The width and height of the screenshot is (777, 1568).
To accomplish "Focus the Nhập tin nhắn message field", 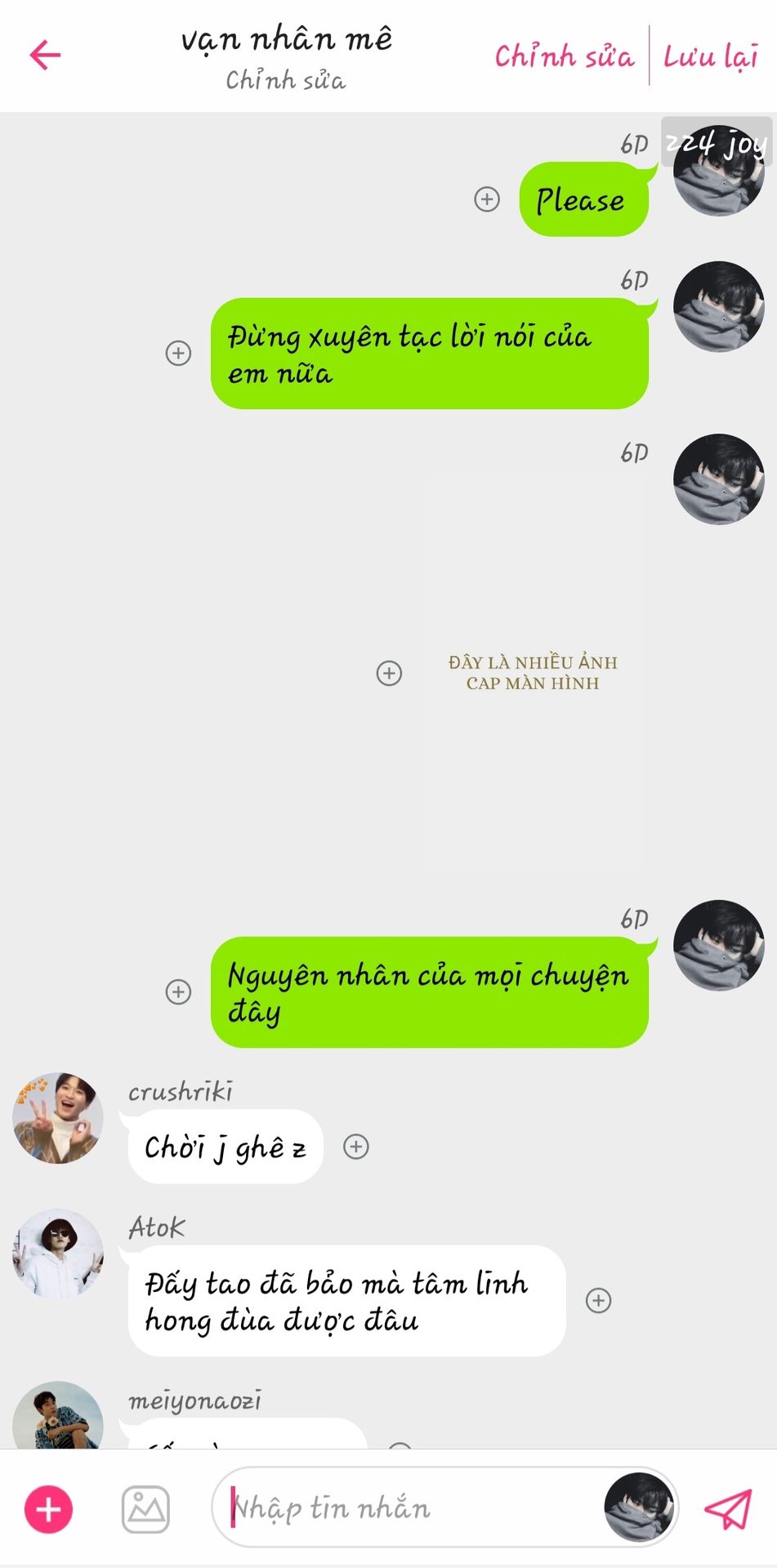I will (409, 1508).
